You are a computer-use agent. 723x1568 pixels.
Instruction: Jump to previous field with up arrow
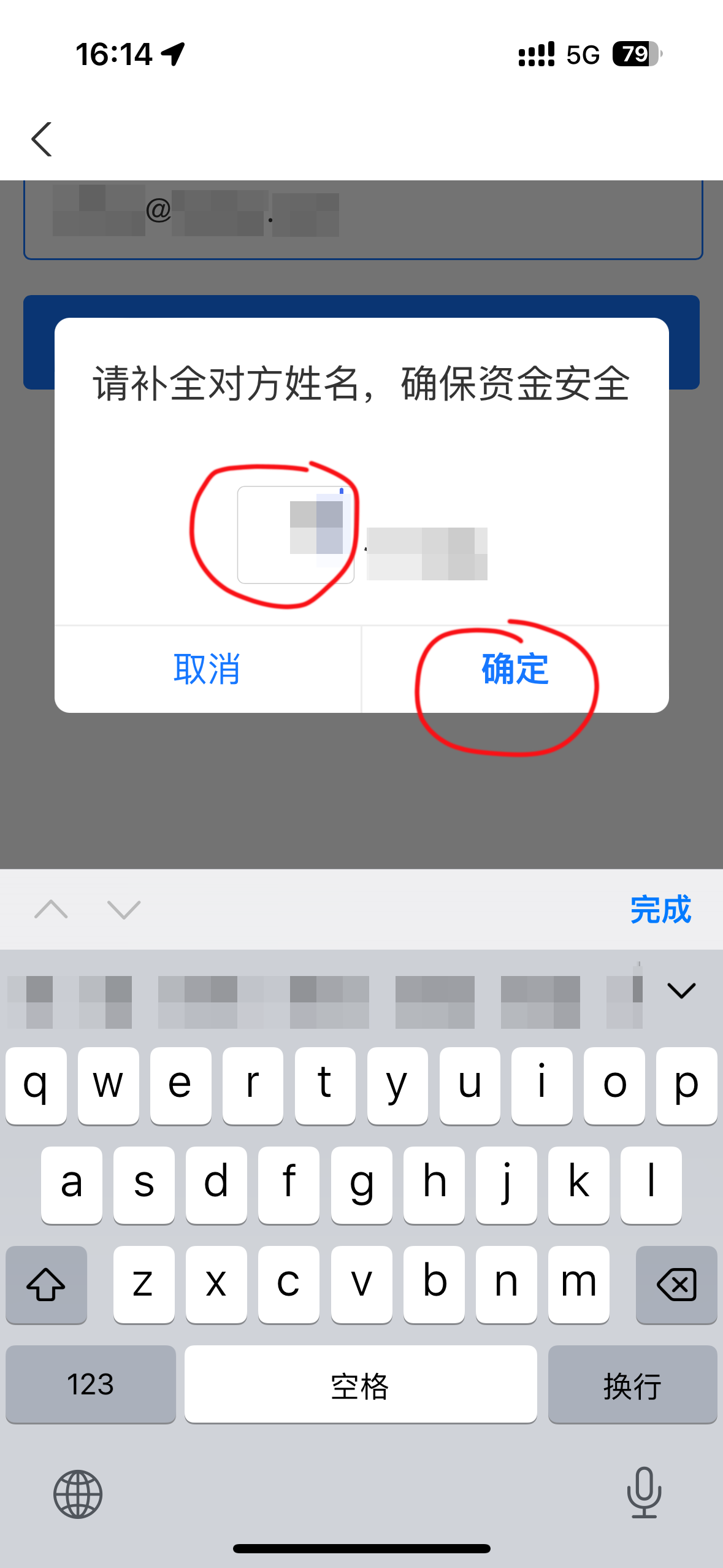(x=52, y=909)
